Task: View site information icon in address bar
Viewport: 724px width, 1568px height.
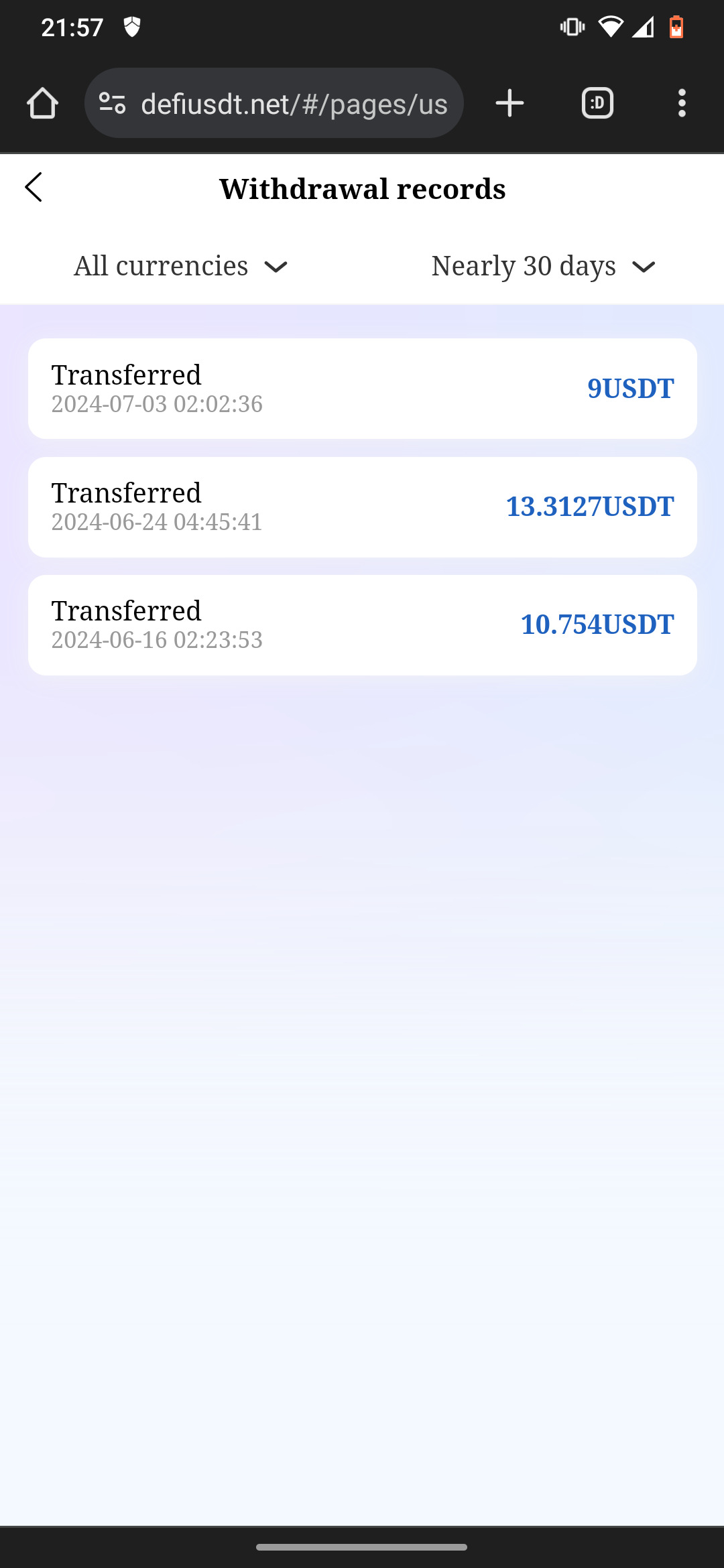Action: click(x=112, y=103)
